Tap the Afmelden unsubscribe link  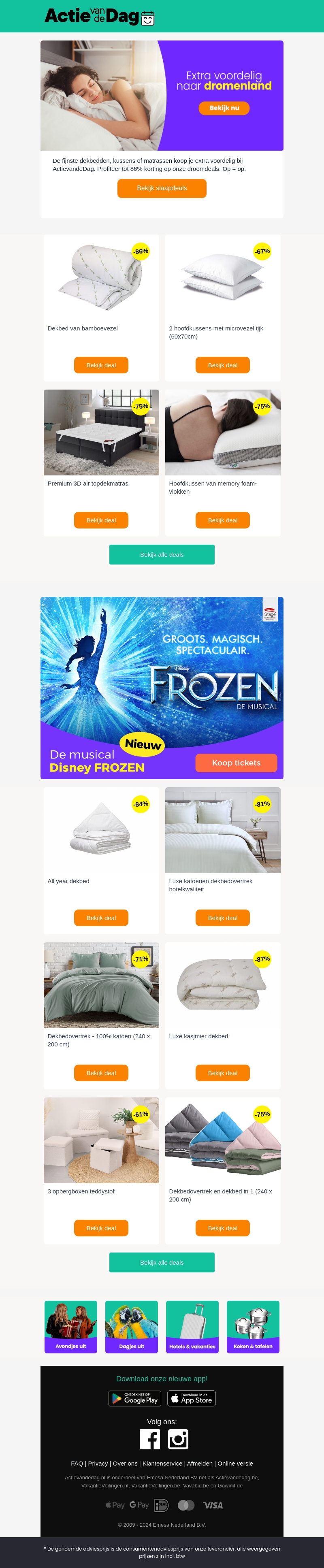pos(200,1463)
